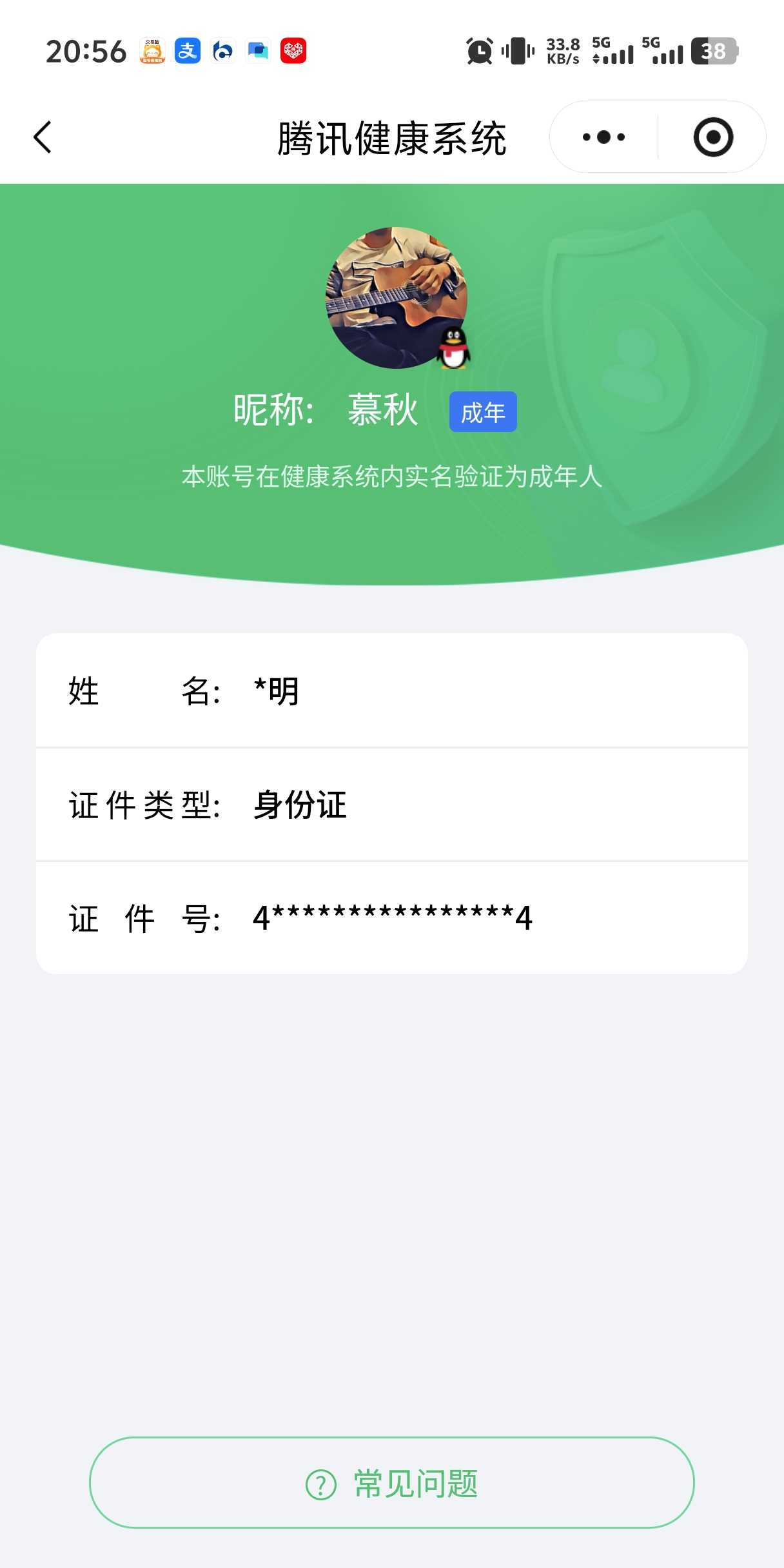This screenshot has width=784, height=1568.
Task: Tap the 交易猫 notification icon
Action: pyautogui.click(x=150, y=50)
